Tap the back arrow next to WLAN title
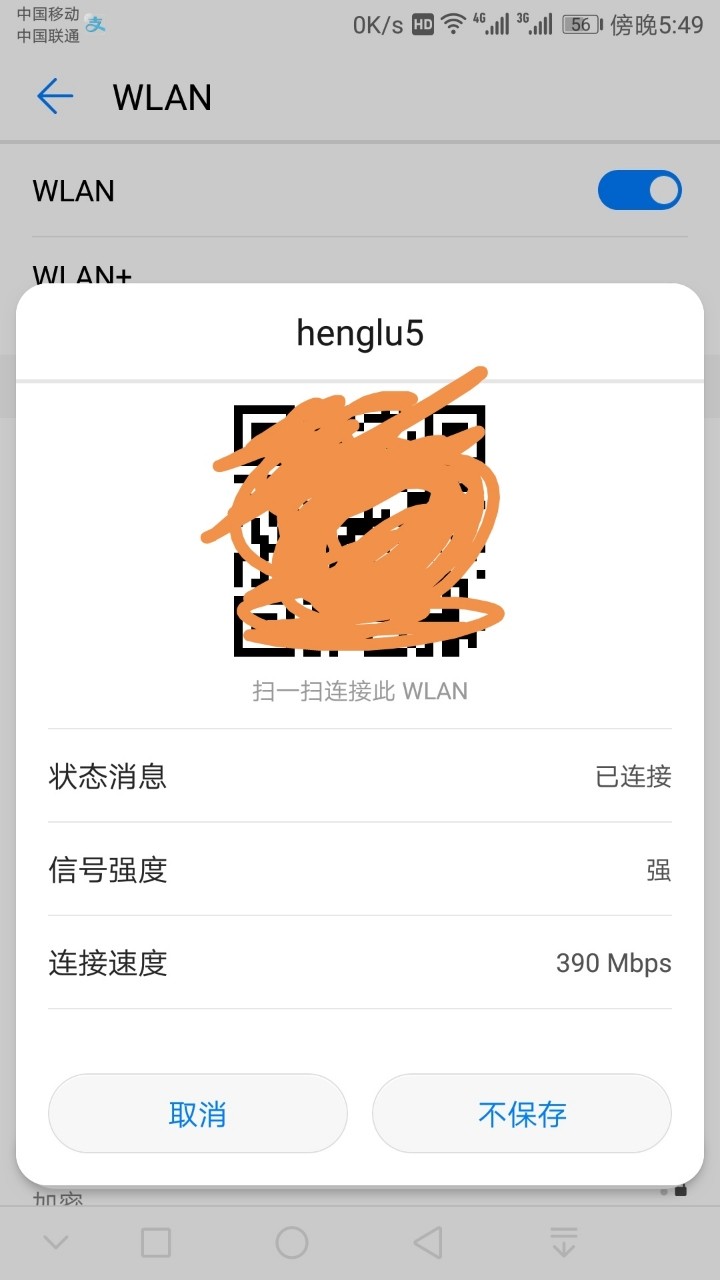This screenshot has width=720, height=1280. (x=56, y=96)
